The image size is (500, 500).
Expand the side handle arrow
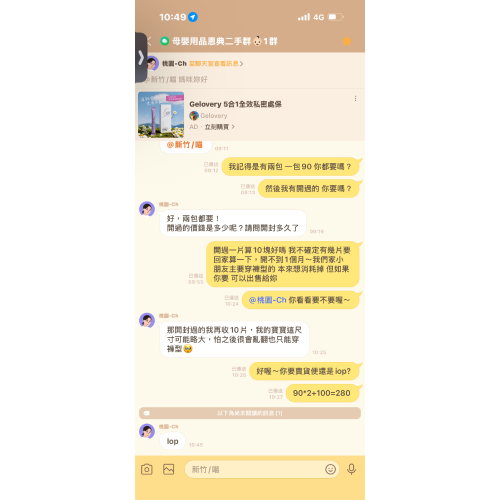click(x=141, y=57)
